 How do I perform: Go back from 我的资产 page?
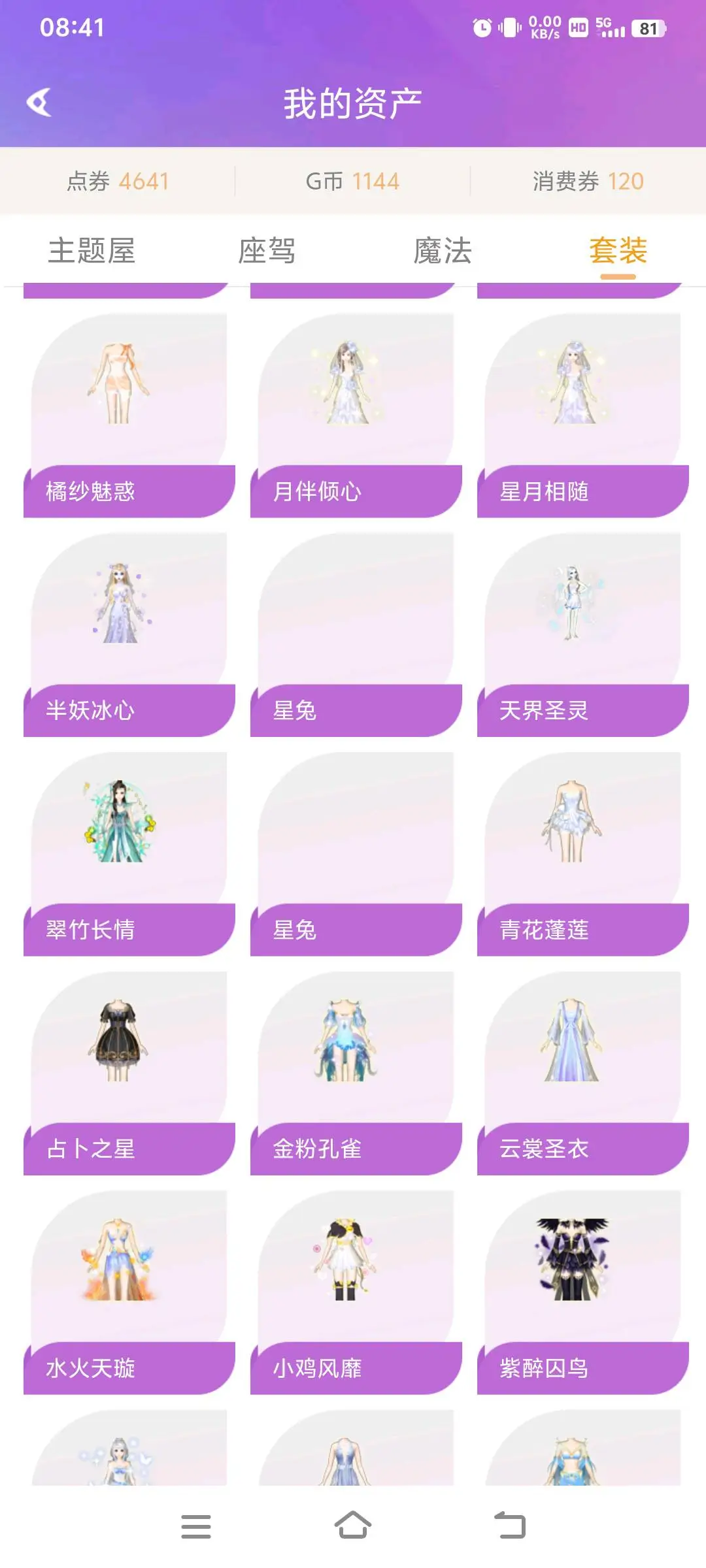39,103
